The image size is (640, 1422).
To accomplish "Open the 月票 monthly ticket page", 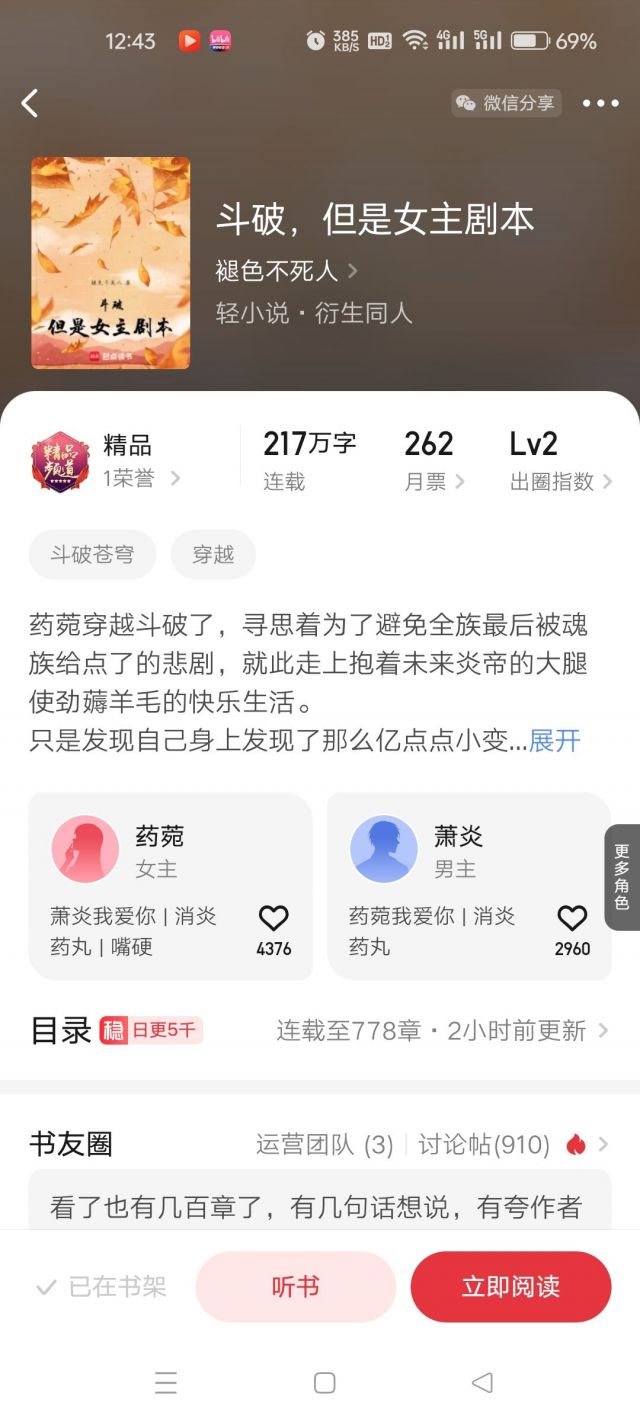I will (x=434, y=461).
